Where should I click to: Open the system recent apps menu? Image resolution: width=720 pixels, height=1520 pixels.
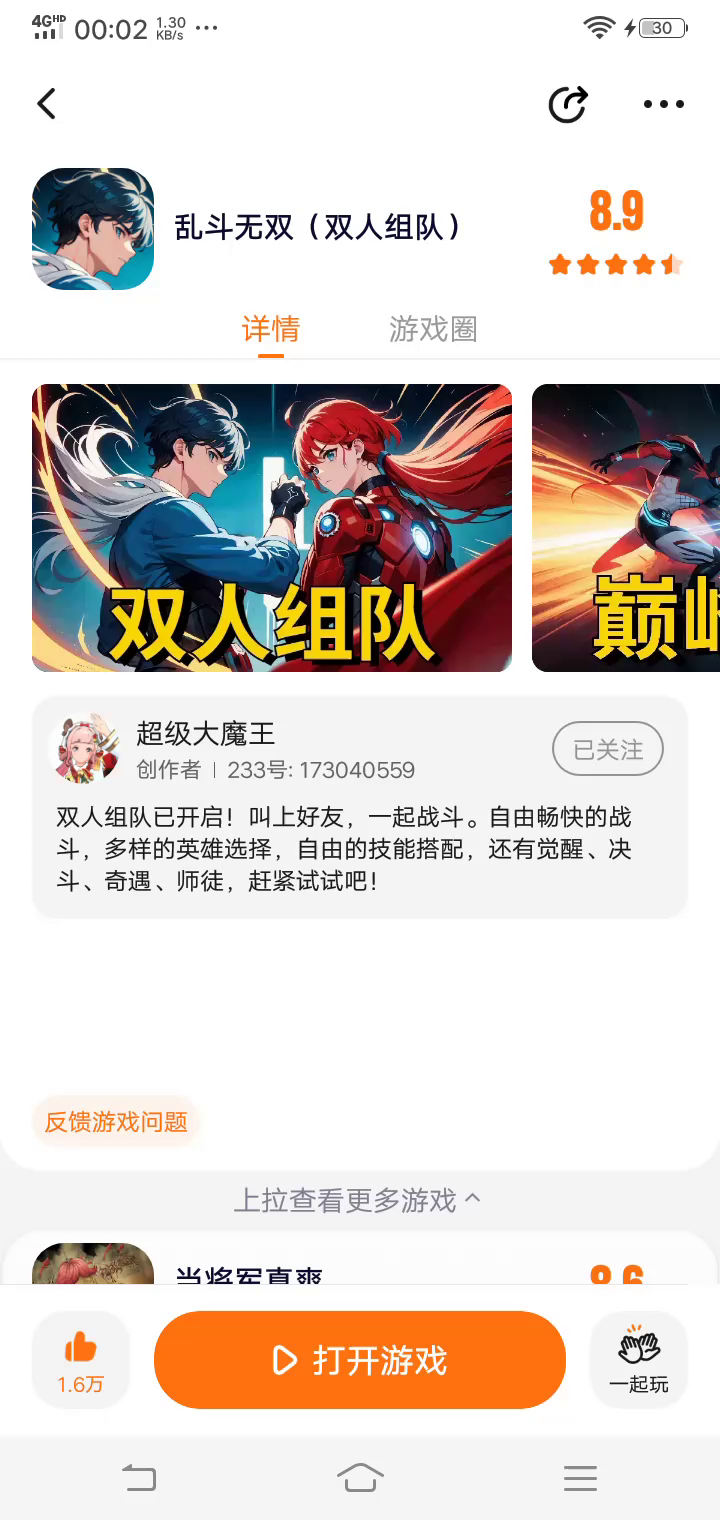(580, 1477)
